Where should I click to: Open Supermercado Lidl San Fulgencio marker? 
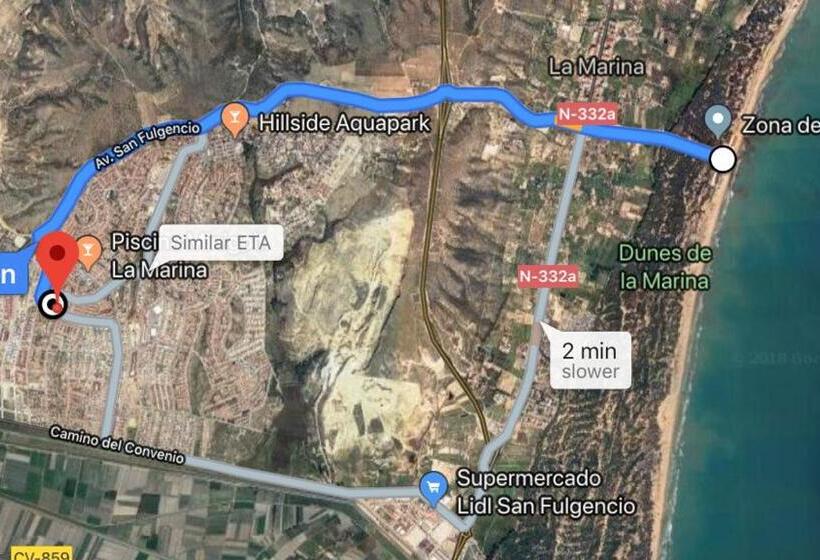click(433, 489)
